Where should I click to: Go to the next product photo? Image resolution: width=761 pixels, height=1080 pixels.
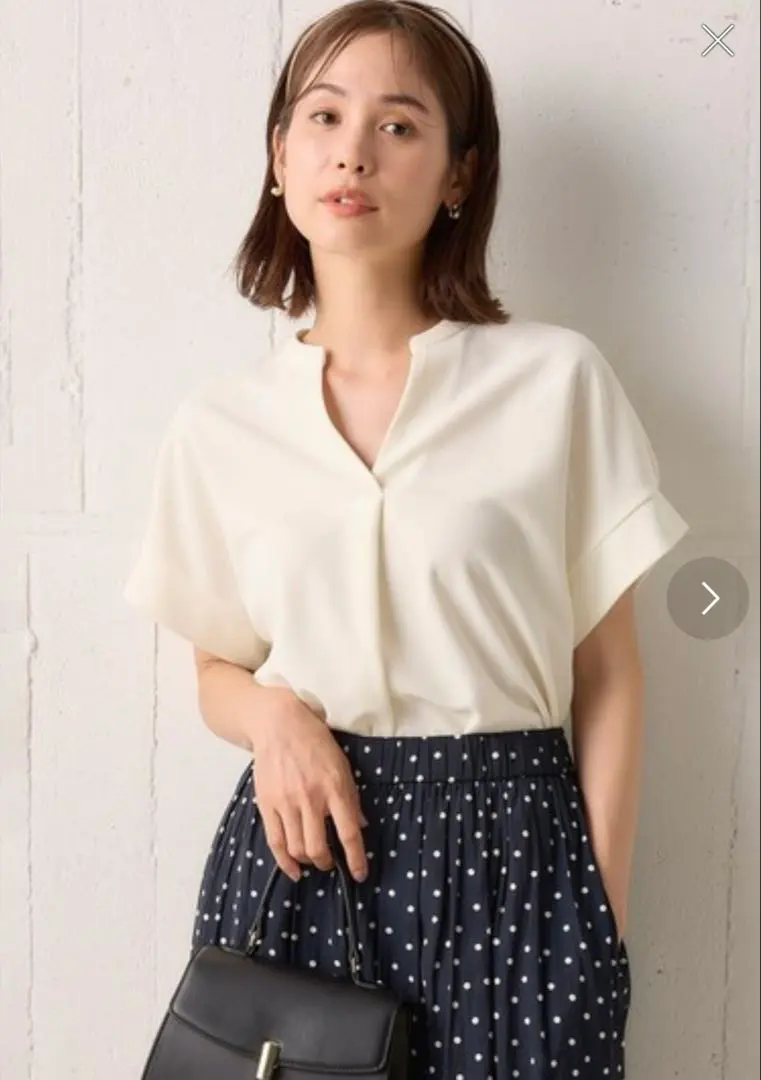click(x=708, y=598)
